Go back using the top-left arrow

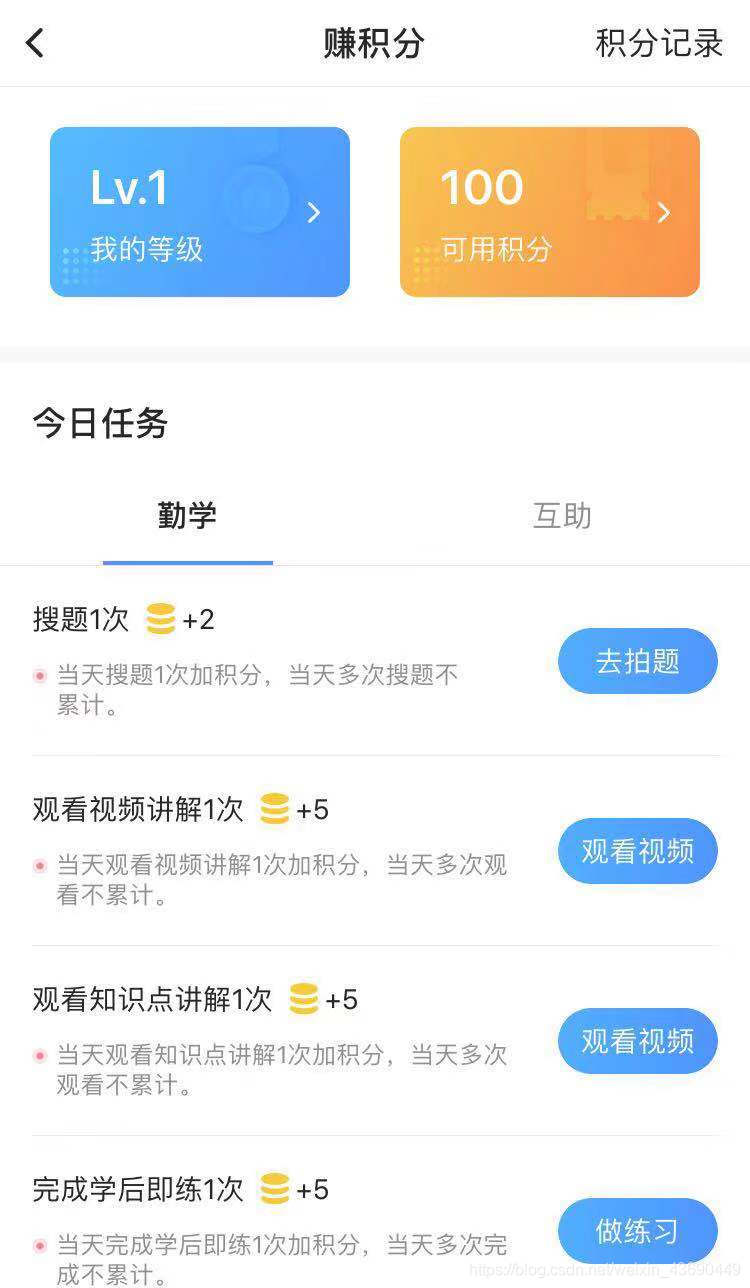click(x=36, y=43)
